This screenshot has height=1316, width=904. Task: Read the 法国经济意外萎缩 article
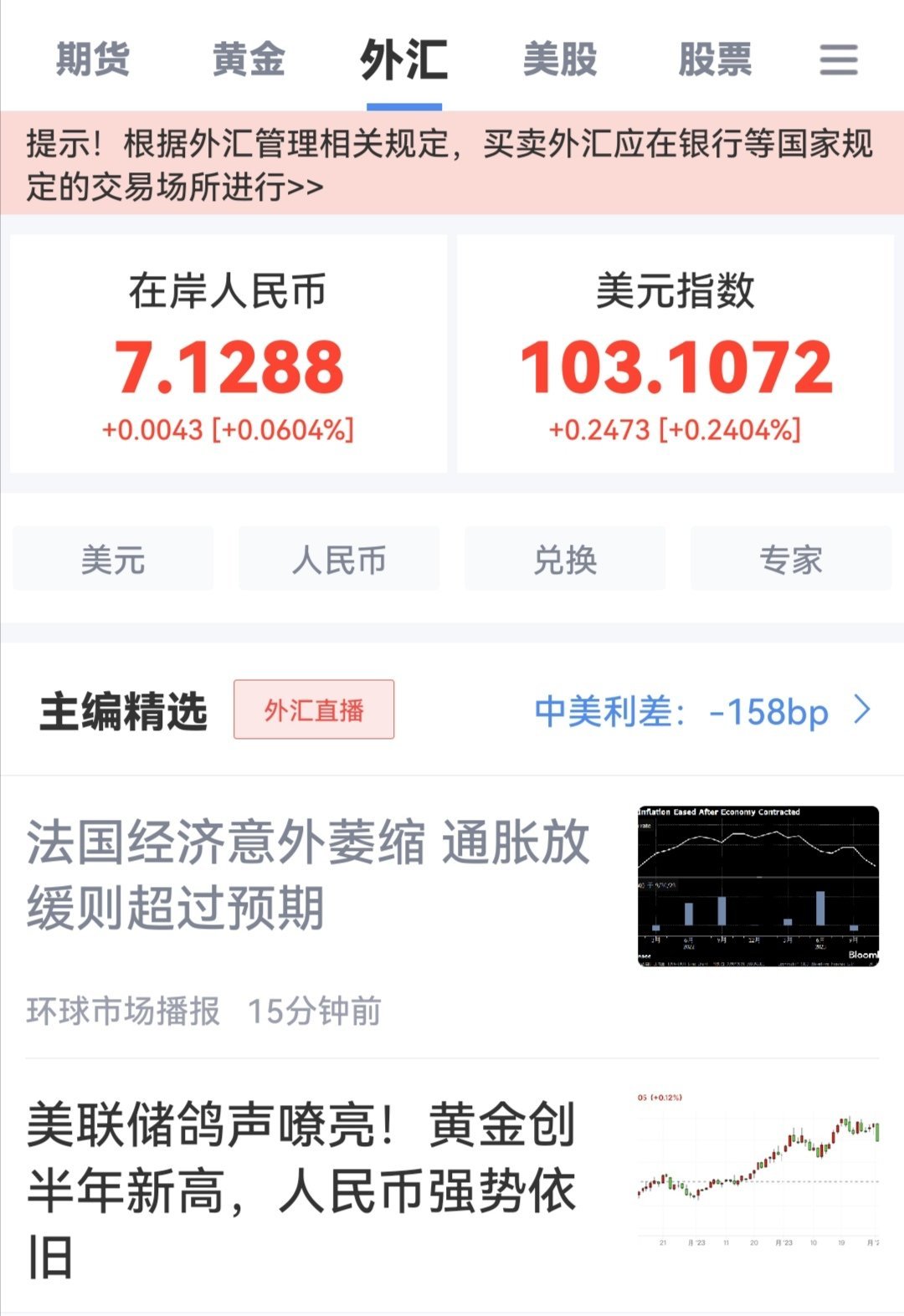310,875
